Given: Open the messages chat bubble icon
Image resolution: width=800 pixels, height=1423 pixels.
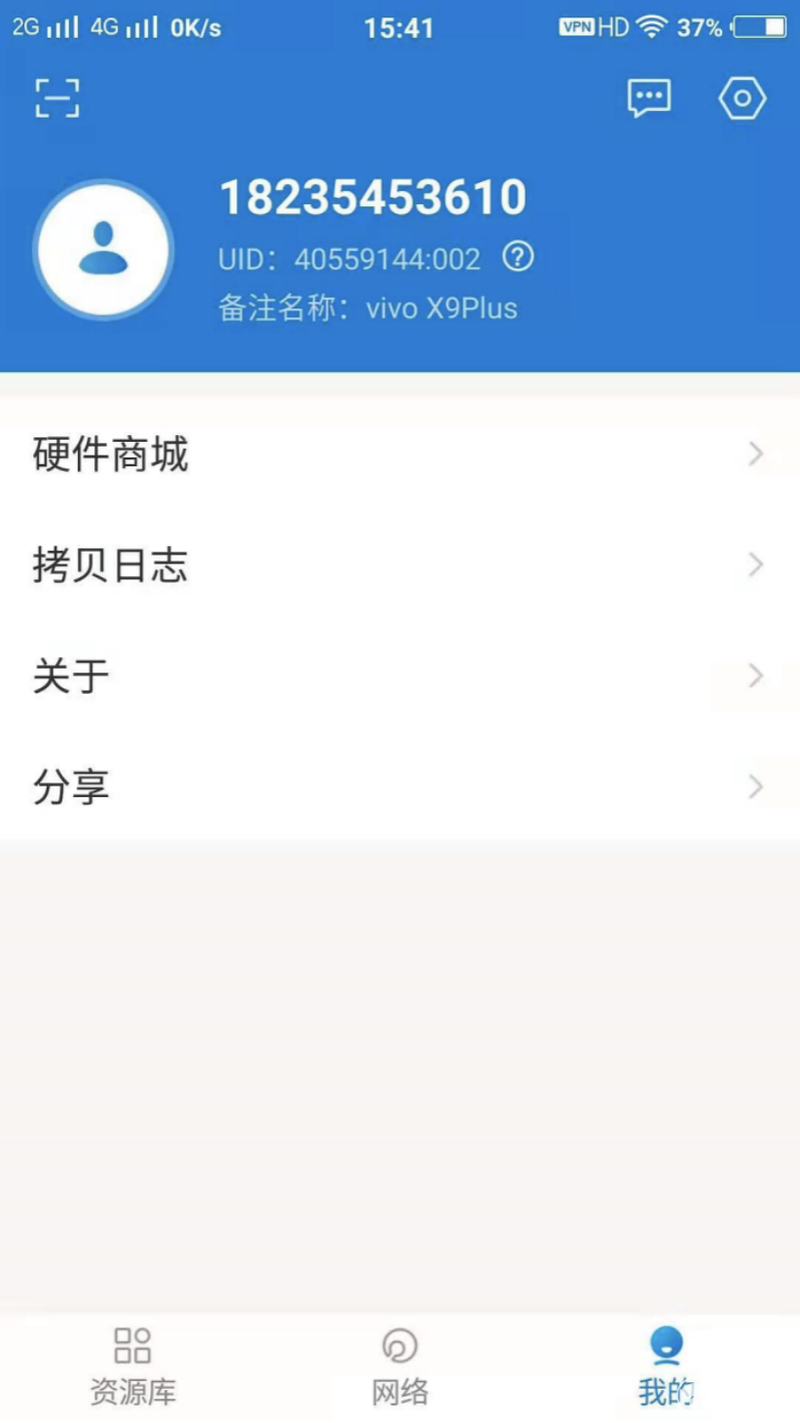Looking at the screenshot, I should 649,98.
